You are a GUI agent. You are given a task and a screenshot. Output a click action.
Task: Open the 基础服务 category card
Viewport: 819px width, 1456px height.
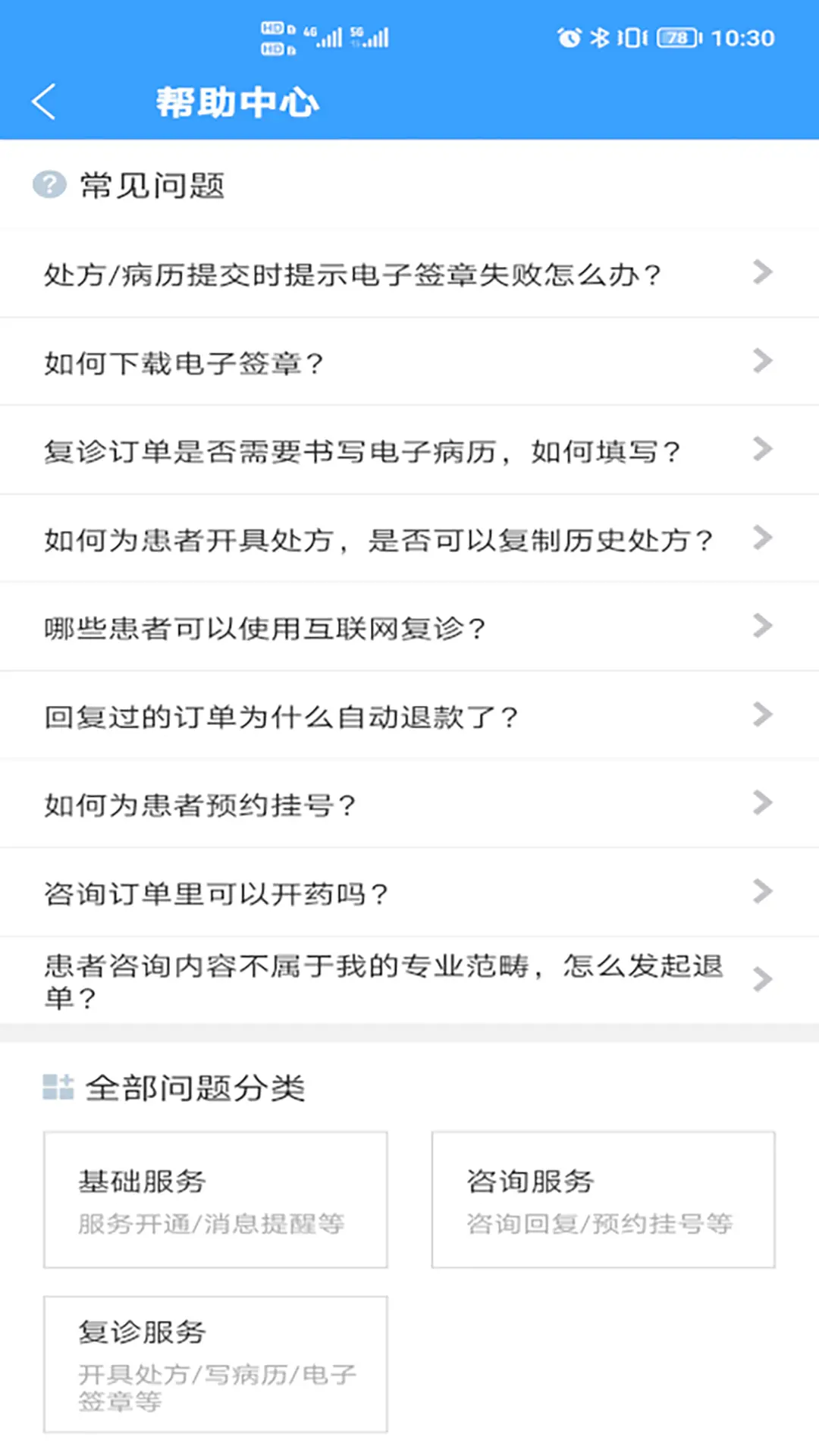coord(215,1199)
